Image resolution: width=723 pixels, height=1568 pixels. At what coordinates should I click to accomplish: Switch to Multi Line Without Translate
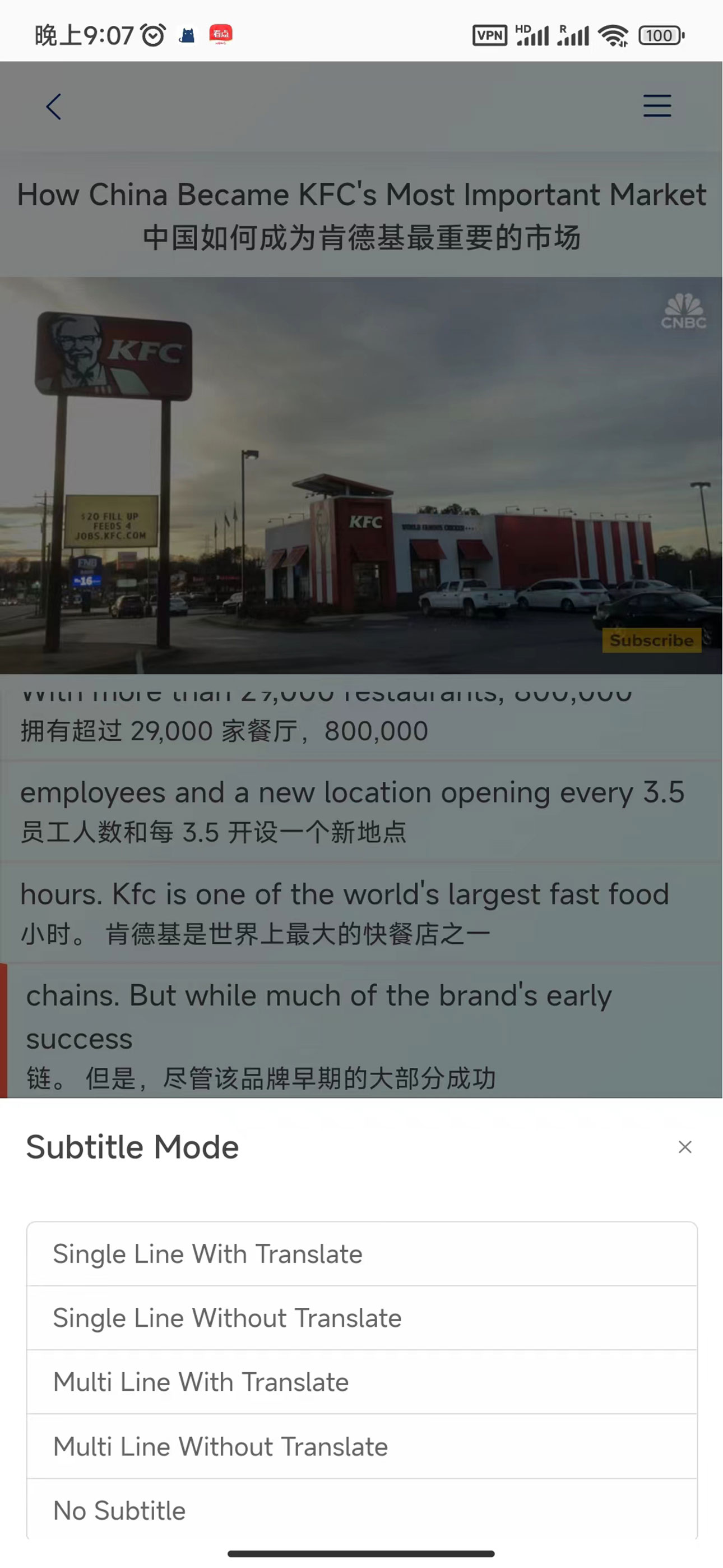pyautogui.click(x=361, y=1447)
